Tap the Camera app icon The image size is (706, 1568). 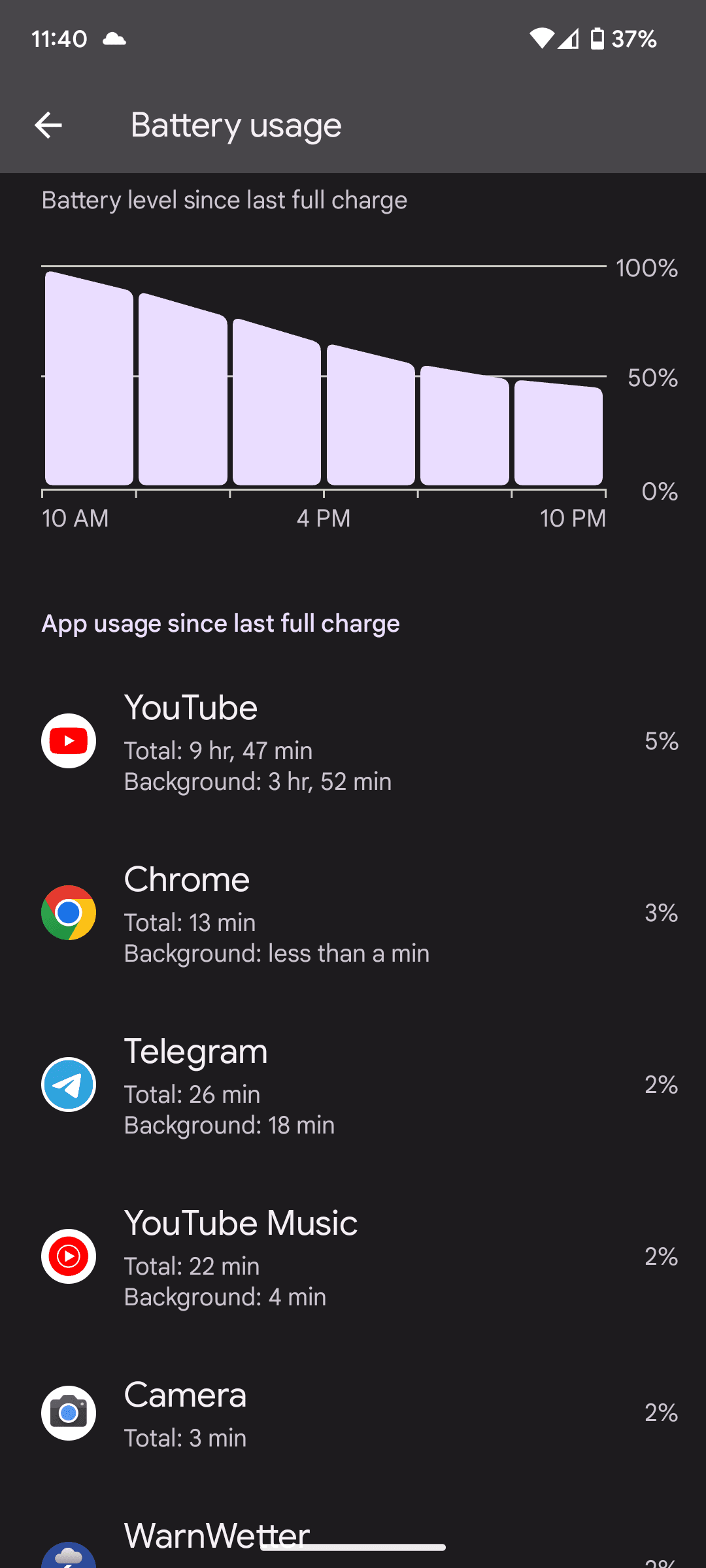tap(68, 1413)
